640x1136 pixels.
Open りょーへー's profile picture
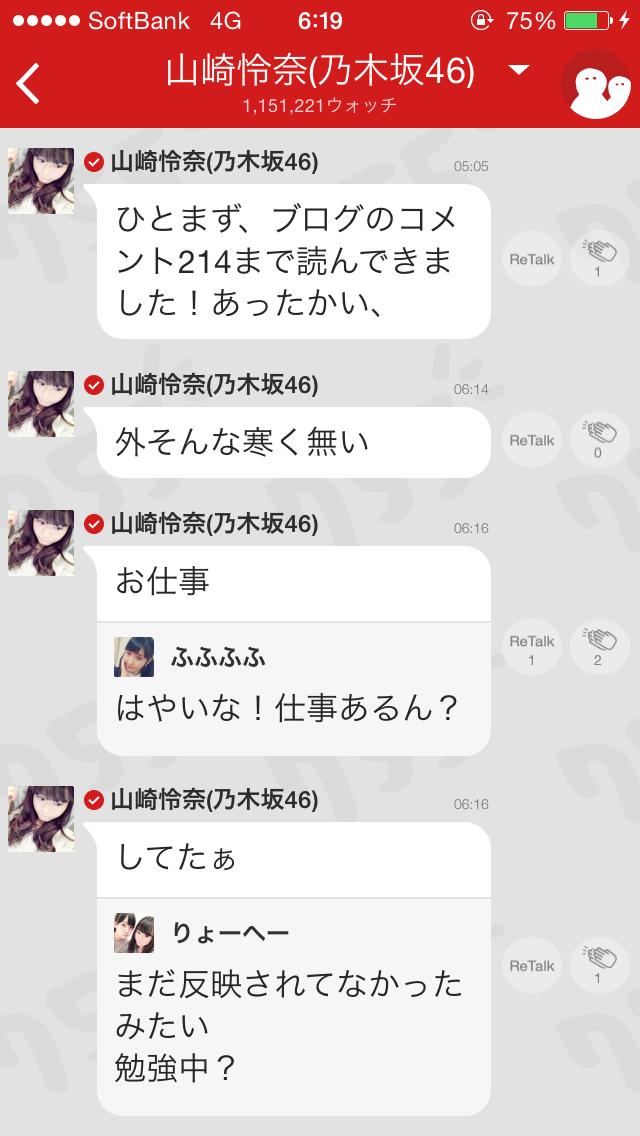pos(134,932)
